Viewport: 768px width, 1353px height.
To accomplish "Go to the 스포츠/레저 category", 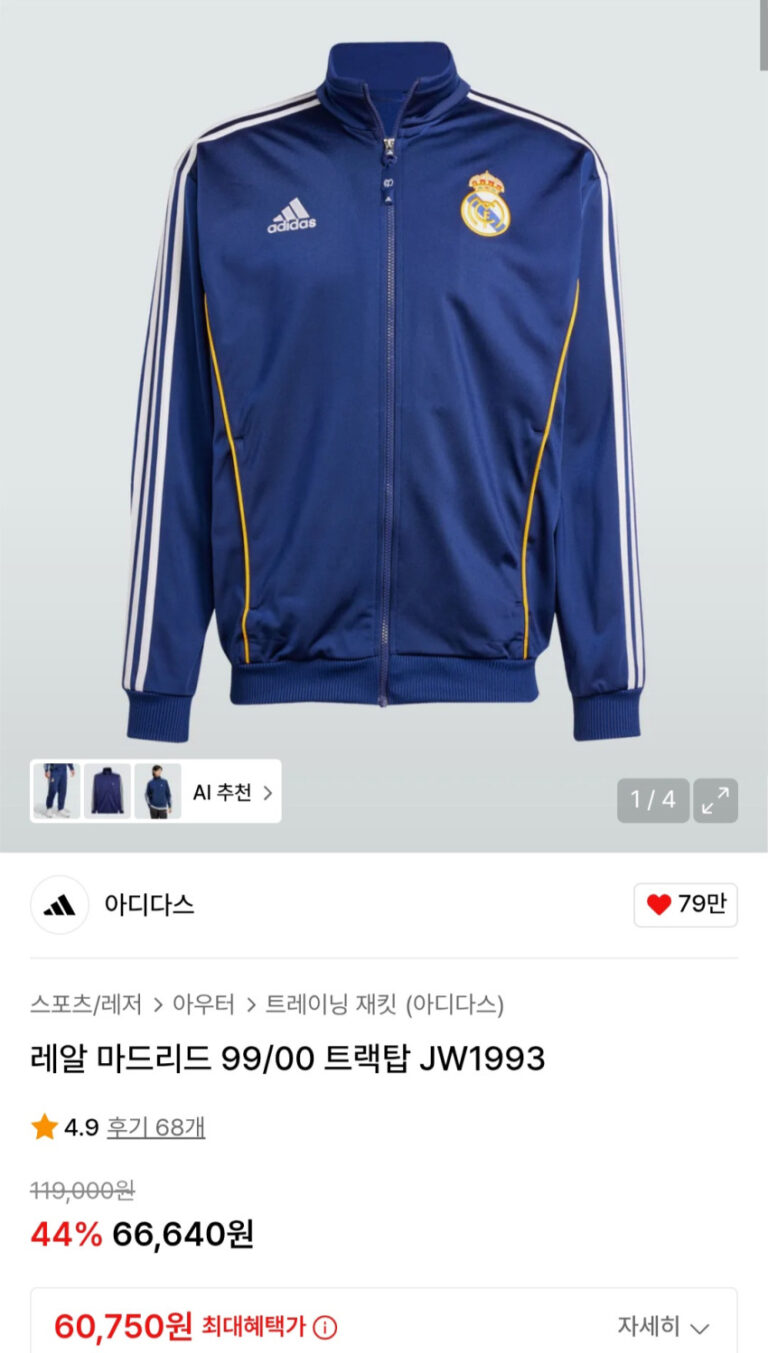I will 85,1004.
